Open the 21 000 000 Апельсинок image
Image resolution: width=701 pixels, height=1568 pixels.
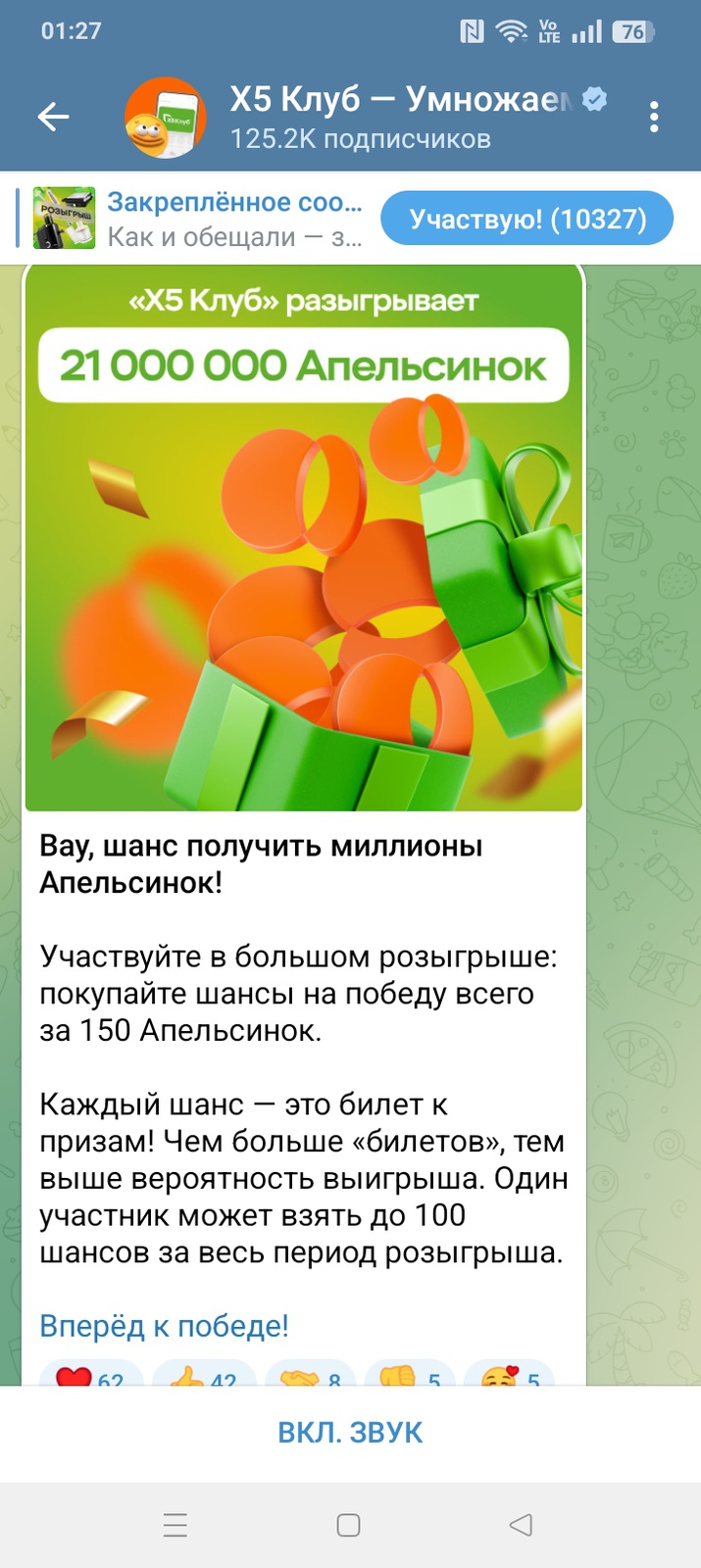[303, 539]
